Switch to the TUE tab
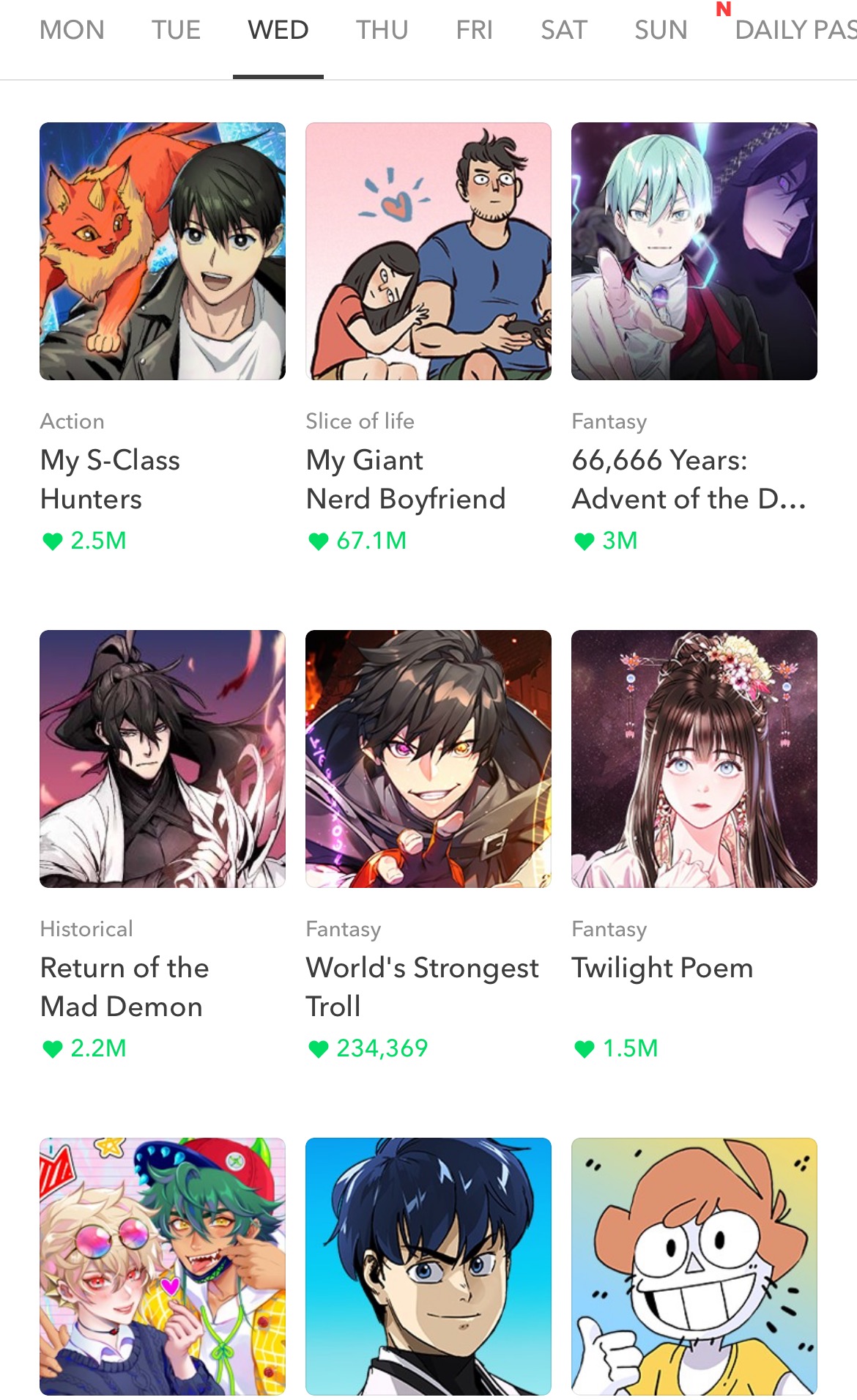This screenshot has height=1400, width=857. tap(176, 31)
